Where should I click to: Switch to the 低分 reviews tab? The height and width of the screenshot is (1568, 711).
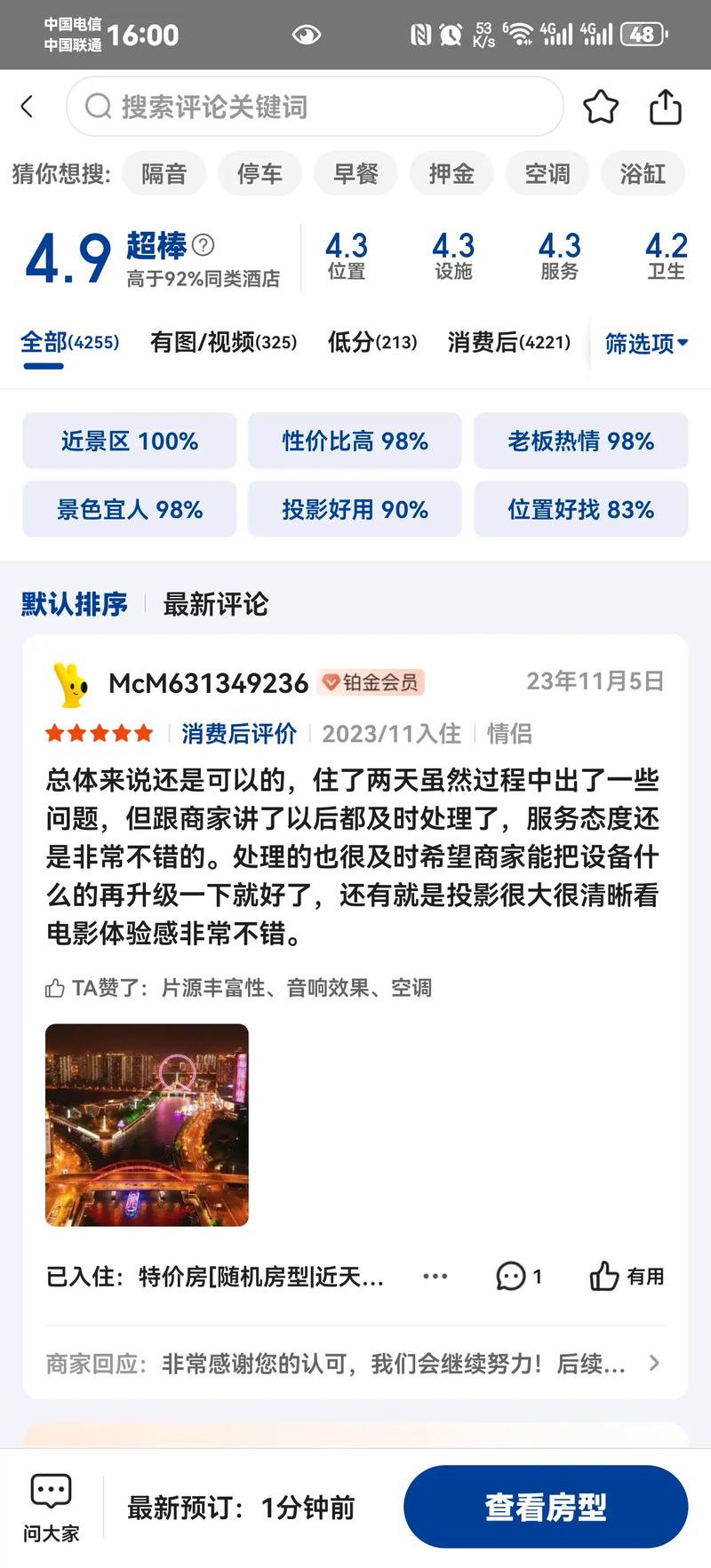[x=371, y=342]
